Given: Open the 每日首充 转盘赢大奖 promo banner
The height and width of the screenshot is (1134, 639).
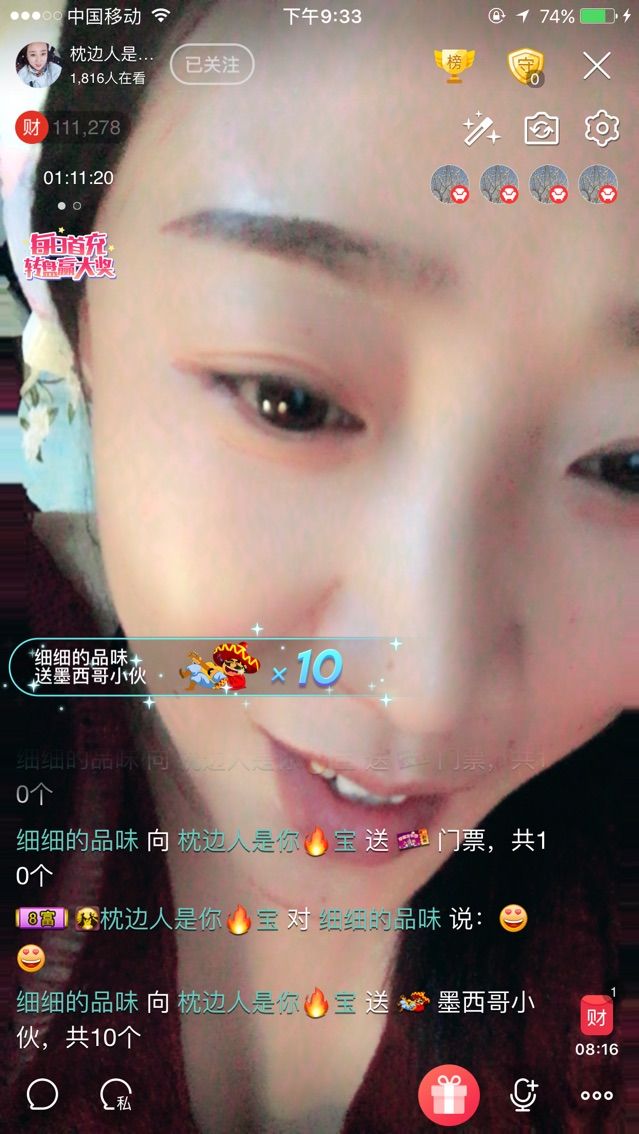Looking at the screenshot, I should point(70,255).
